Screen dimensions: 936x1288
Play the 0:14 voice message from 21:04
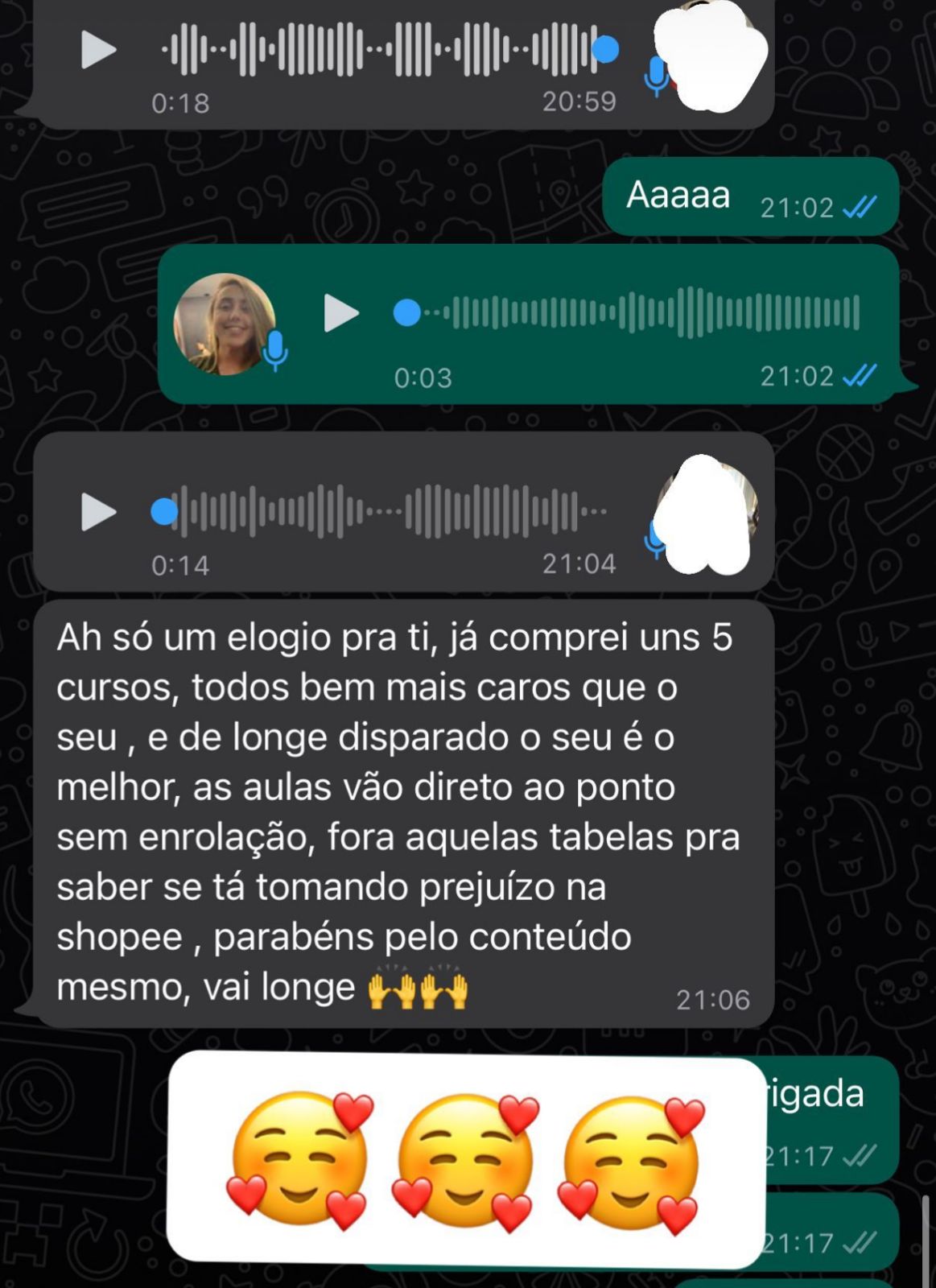coord(98,512)
